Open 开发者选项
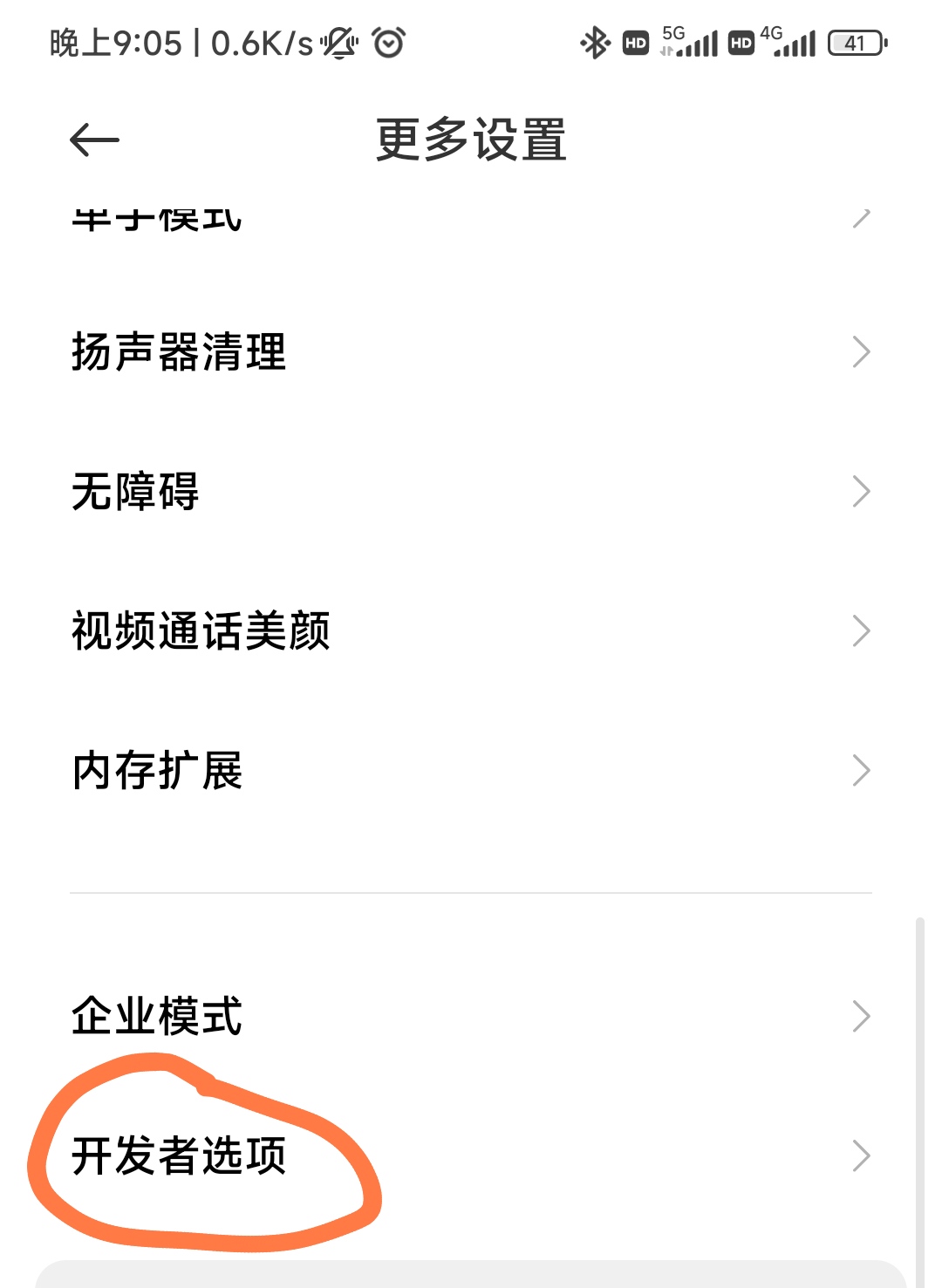 tap(179, 1156)
